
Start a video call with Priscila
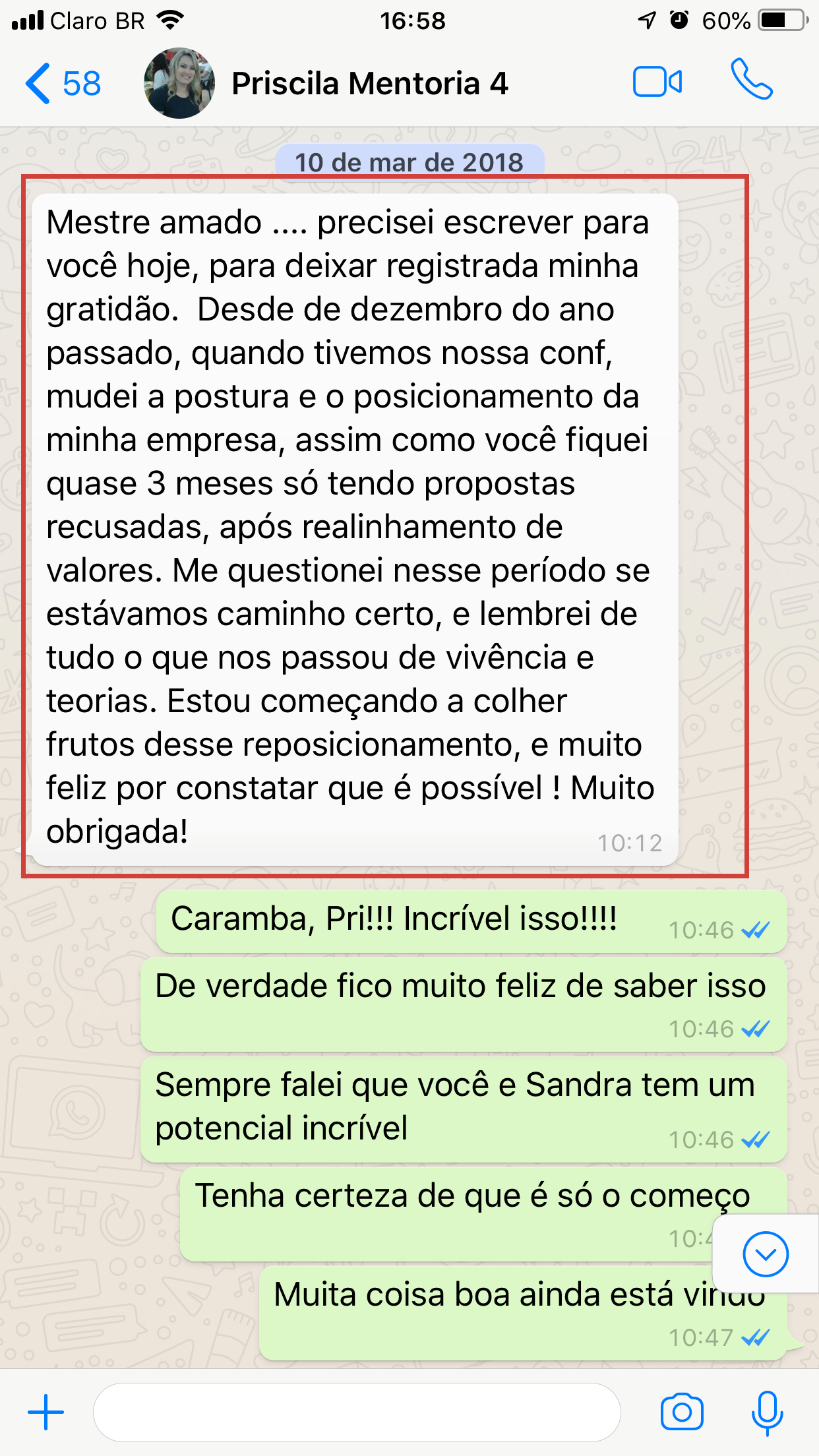coord(657,82)
